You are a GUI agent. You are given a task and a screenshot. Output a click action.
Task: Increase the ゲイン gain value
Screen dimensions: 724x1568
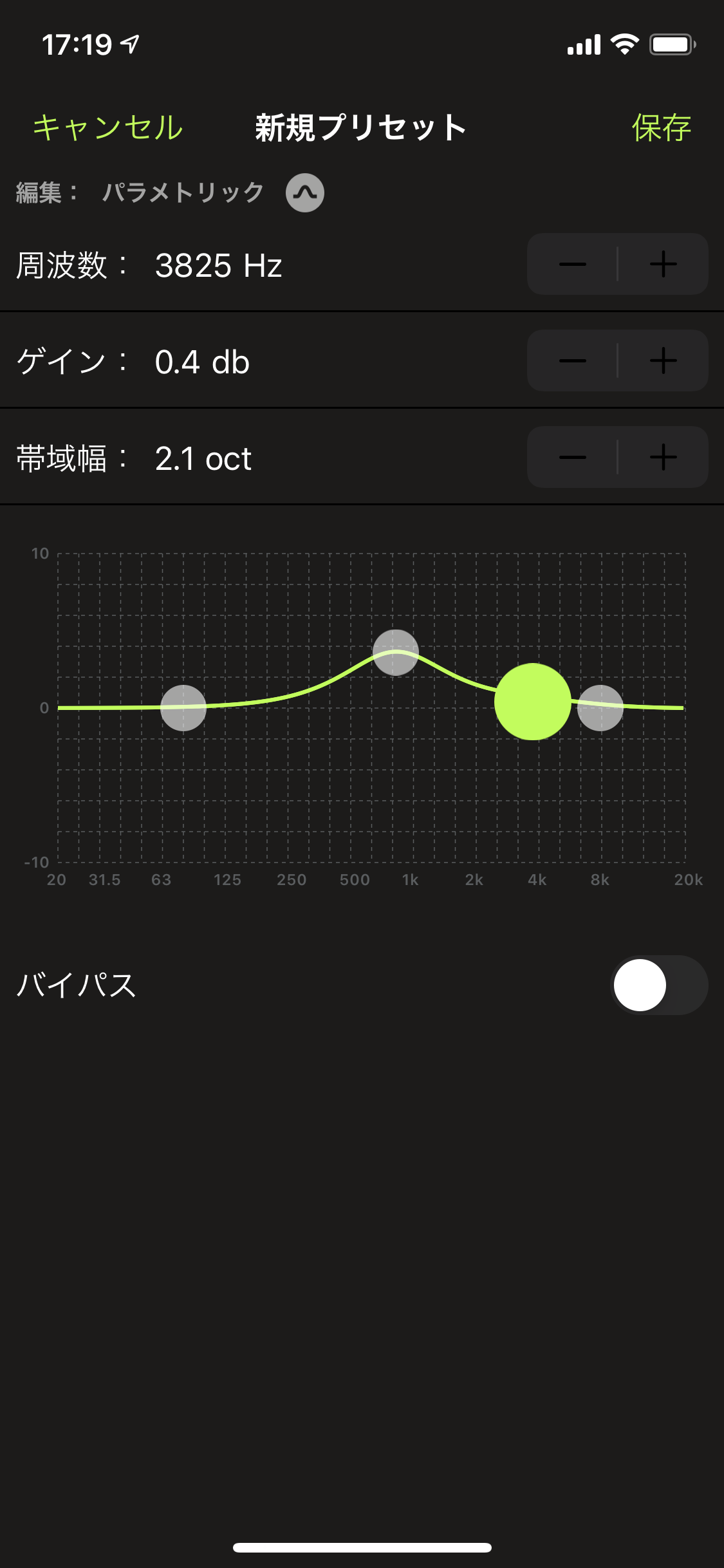coord(663,361)
